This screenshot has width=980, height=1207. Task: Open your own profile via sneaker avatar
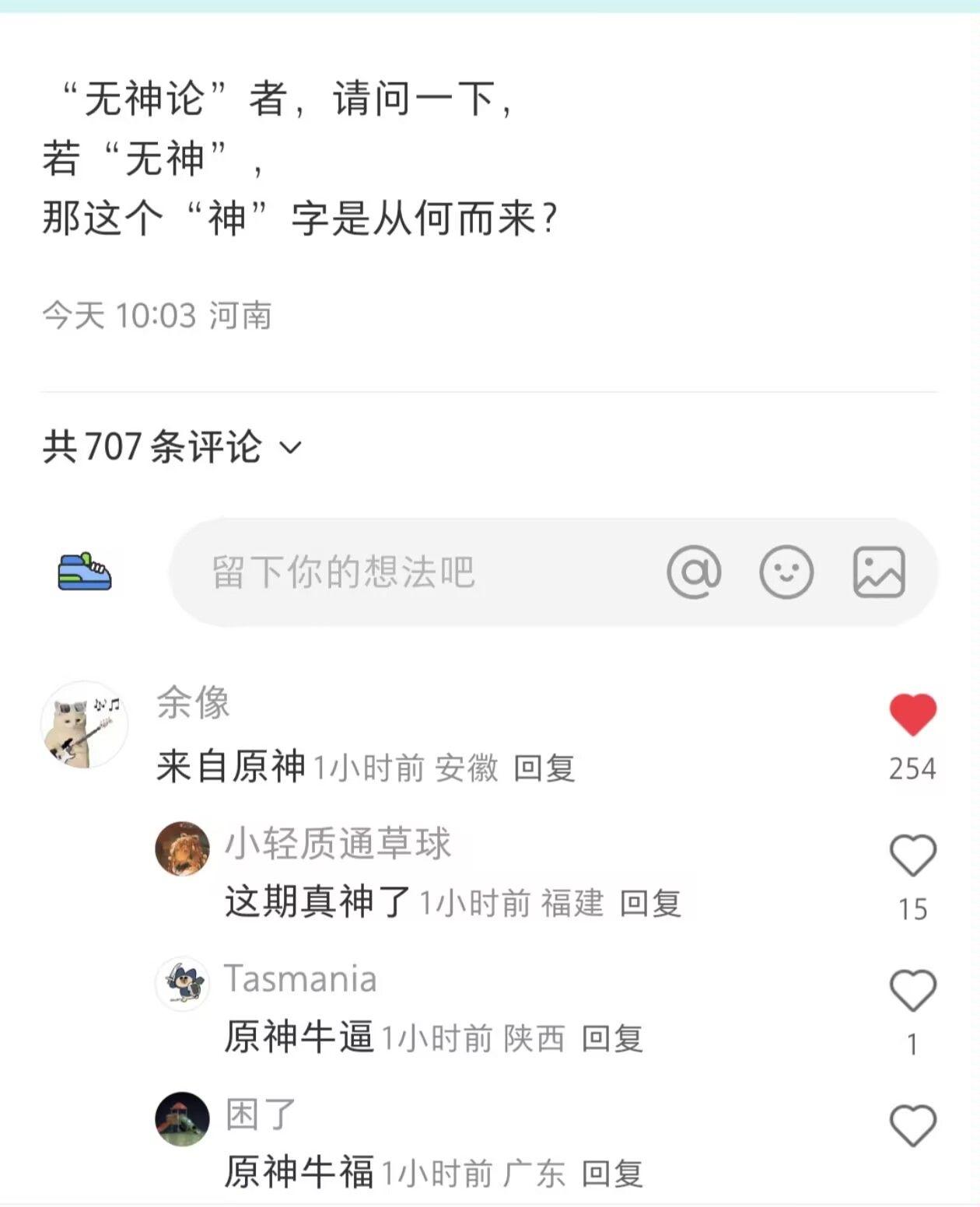tap(84, 572)
